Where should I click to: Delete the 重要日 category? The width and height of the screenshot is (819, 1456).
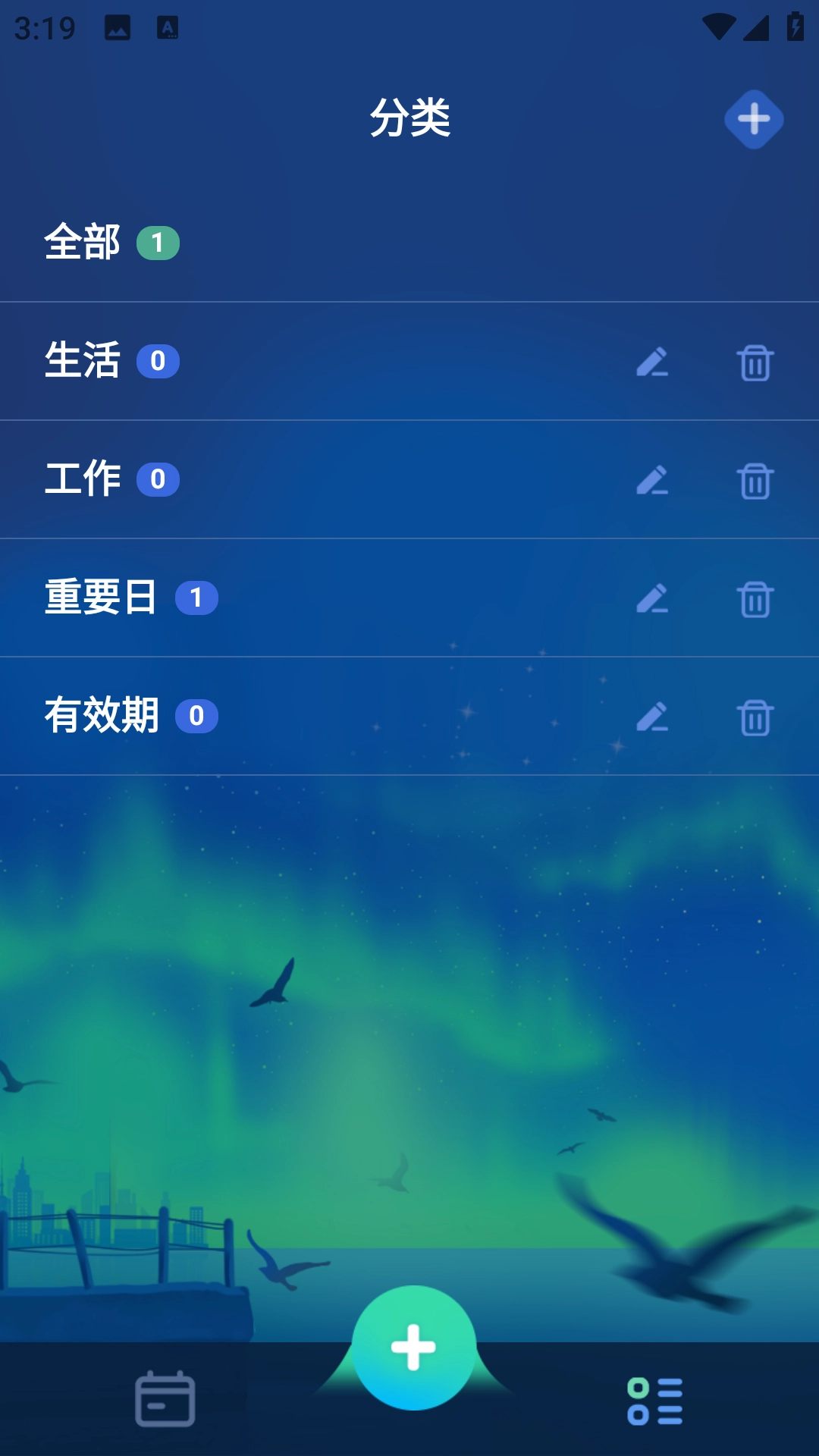(x=754, y=599)
